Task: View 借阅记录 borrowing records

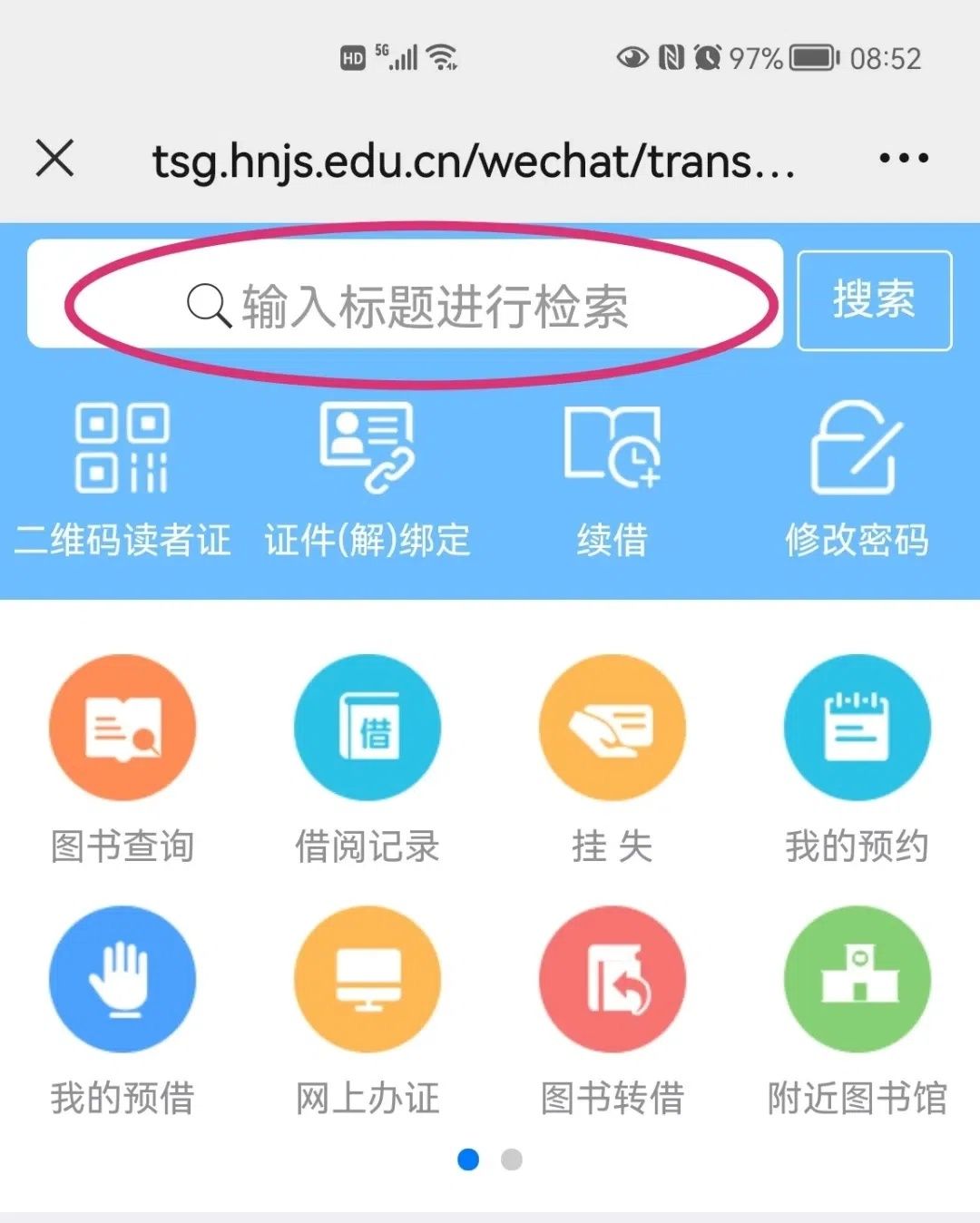Action: tap(367, 729)
